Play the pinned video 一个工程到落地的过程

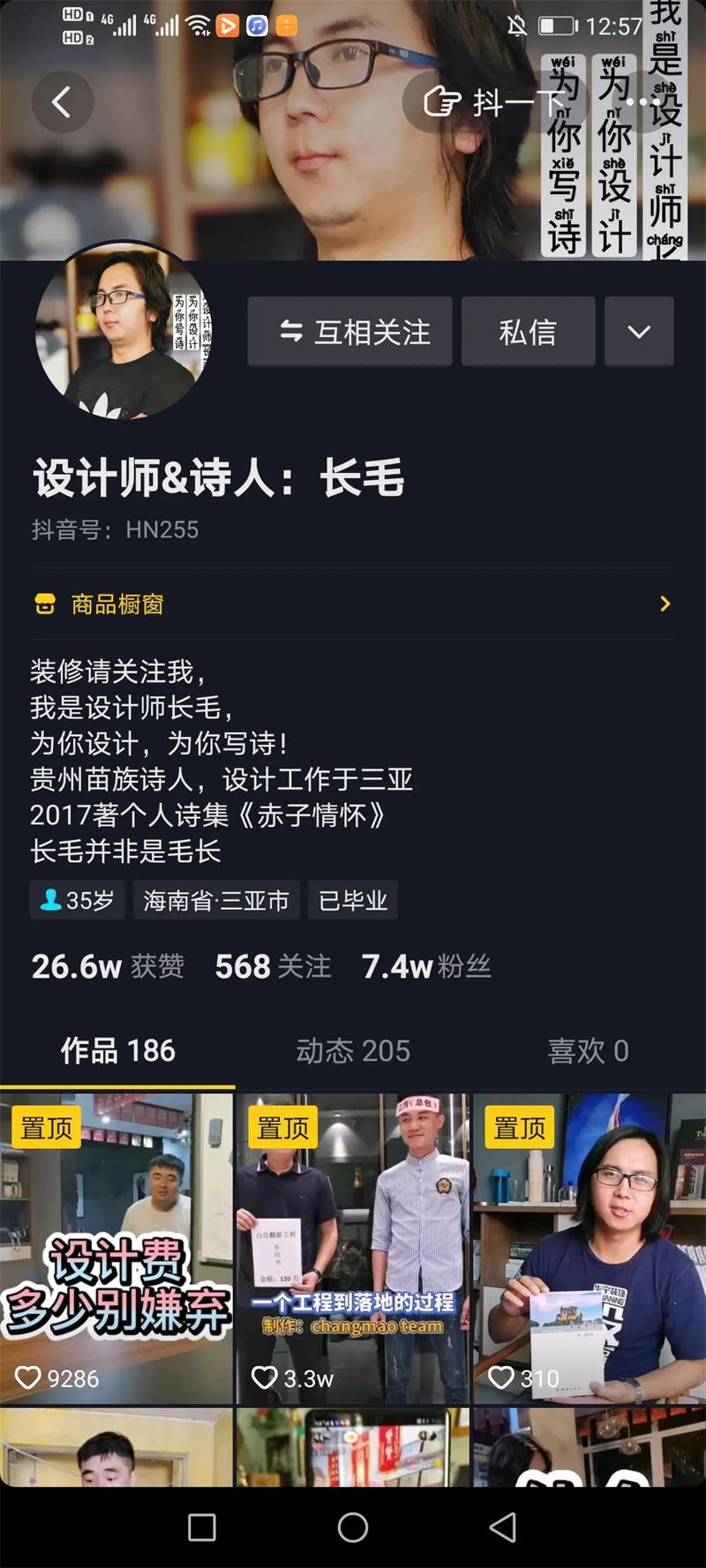(353, 1248)
